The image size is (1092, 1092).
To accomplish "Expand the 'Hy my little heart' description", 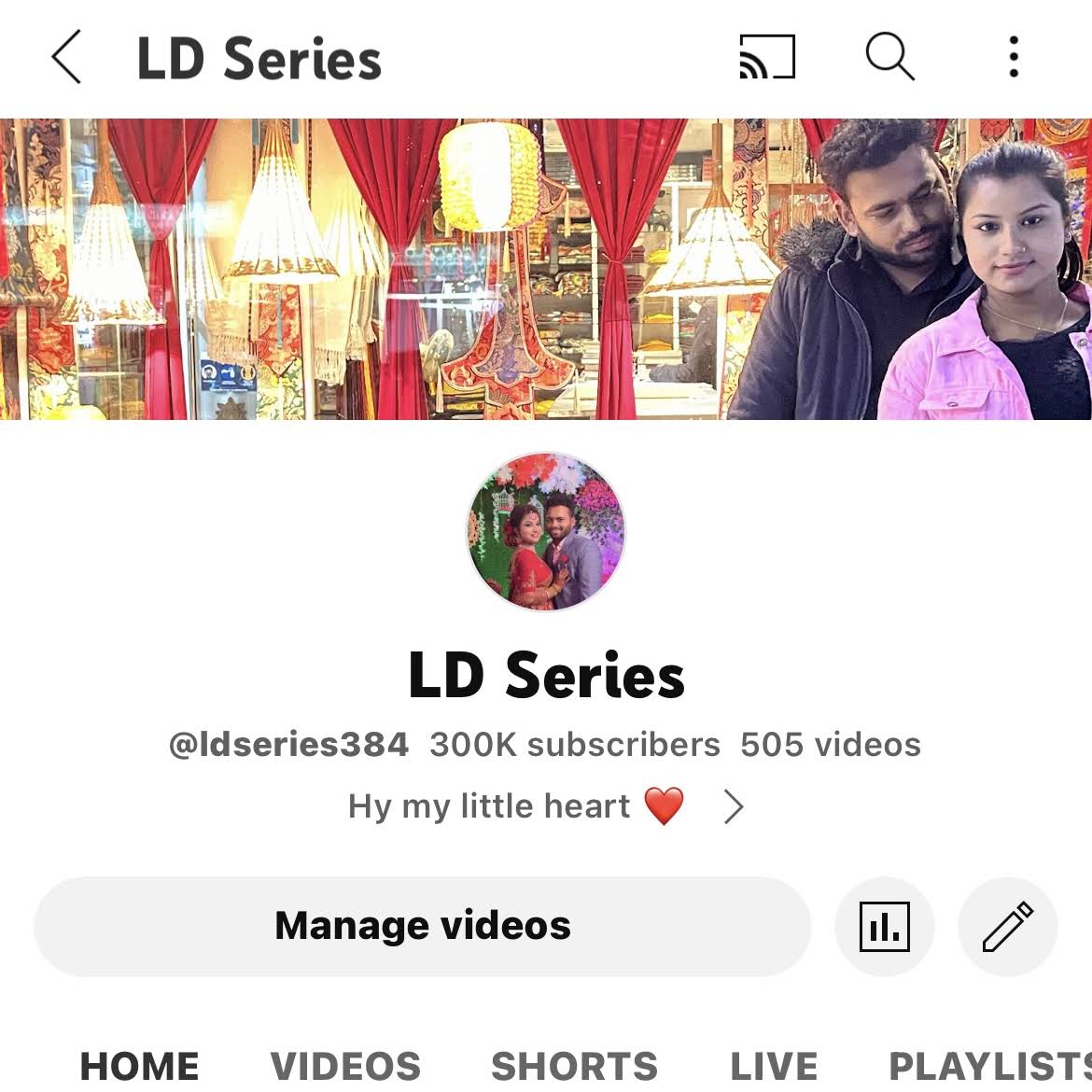I will click(734, 807).
